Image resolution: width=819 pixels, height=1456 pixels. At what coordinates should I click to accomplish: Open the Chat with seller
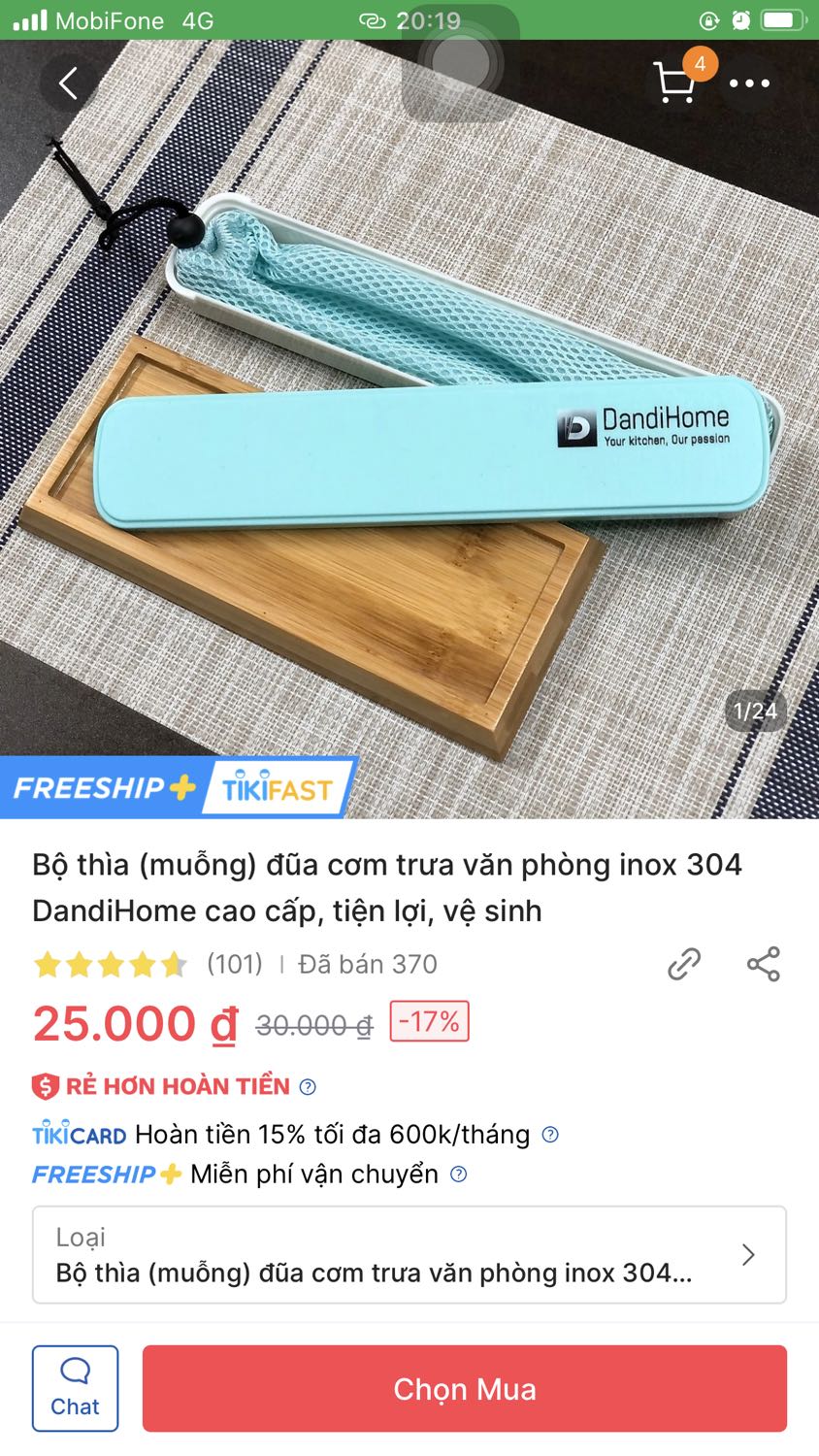[75, 1388]
